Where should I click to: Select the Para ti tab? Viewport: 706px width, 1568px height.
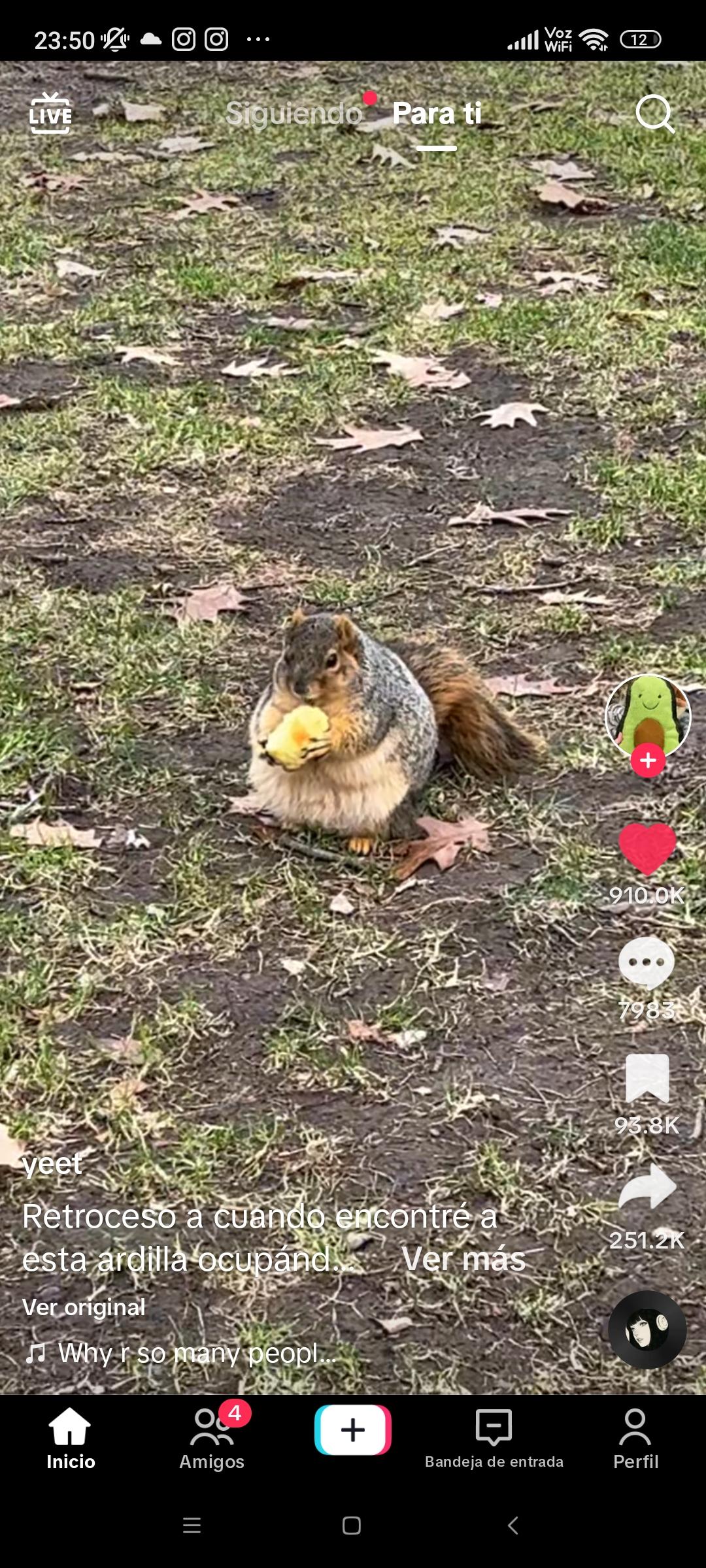[437, 114]
